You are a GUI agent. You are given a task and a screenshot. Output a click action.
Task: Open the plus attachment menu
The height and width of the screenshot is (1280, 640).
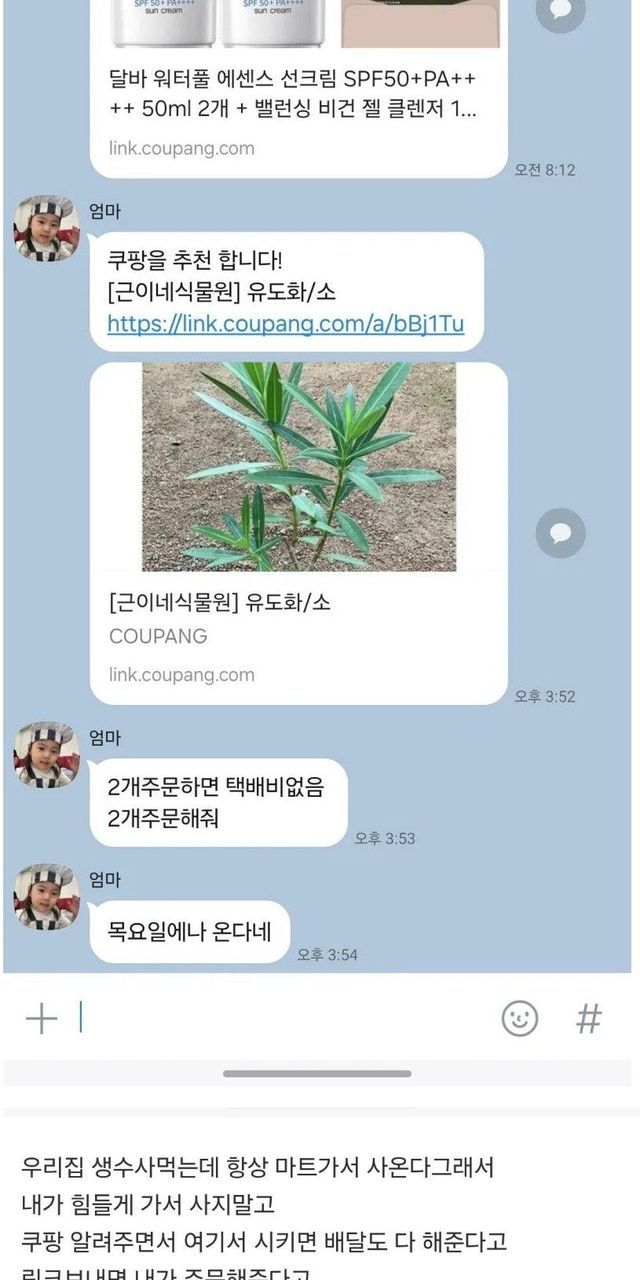(42, 1019)
